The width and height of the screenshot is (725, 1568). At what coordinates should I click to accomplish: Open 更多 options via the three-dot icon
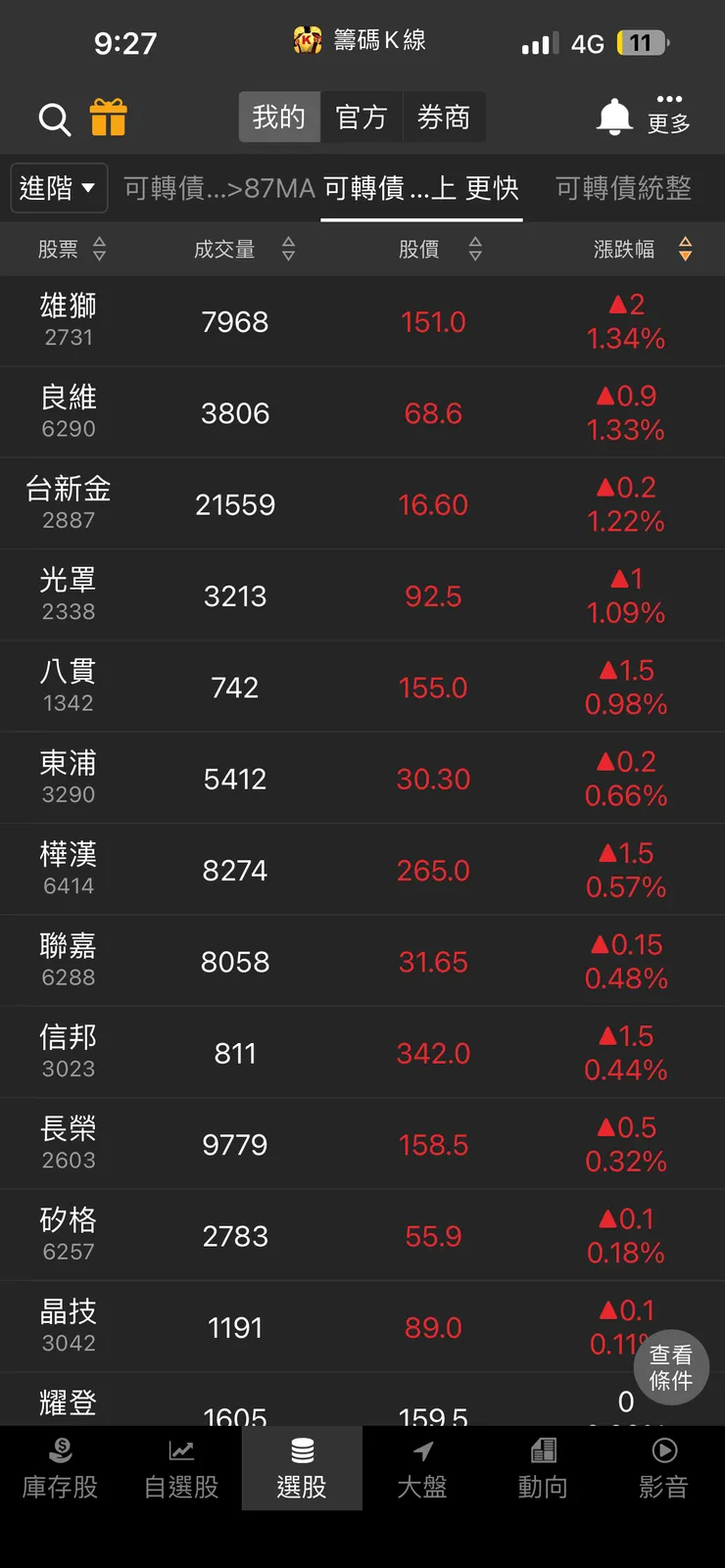pos(669,112)
